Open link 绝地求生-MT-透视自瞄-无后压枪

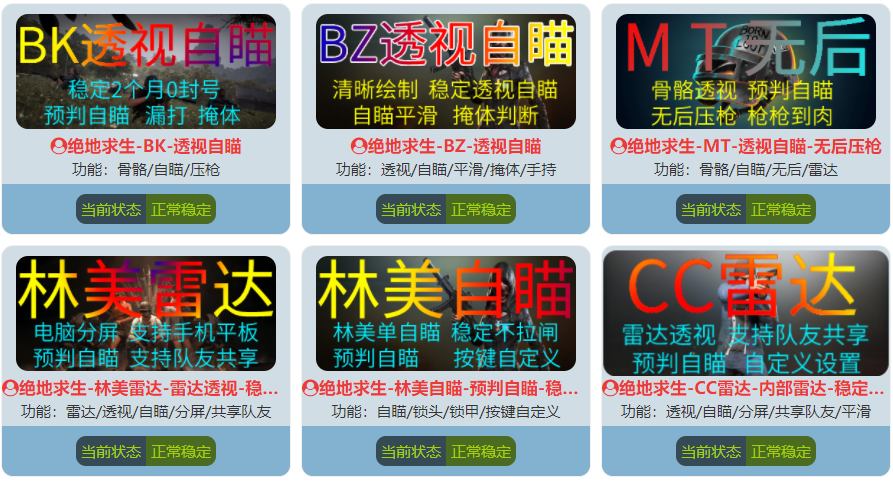coord(746,146)
